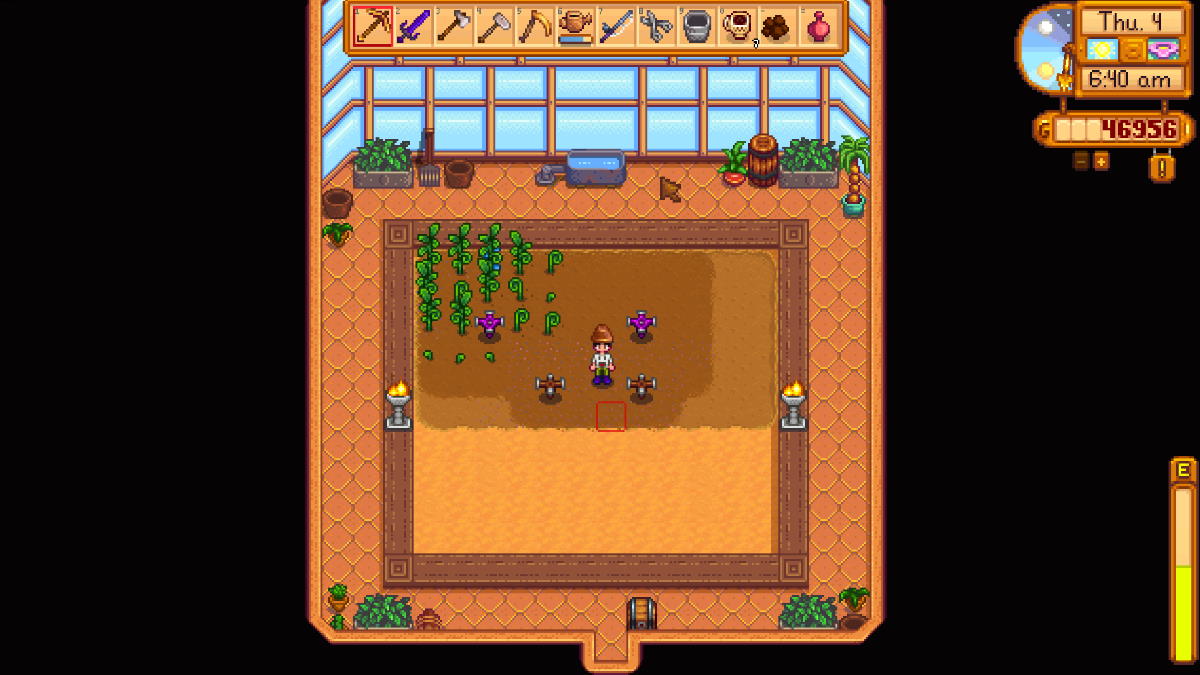The height and width of the screenshot is (675, 1200).
Task: Pick the pink potion bottle
Action: coord(819,27)
